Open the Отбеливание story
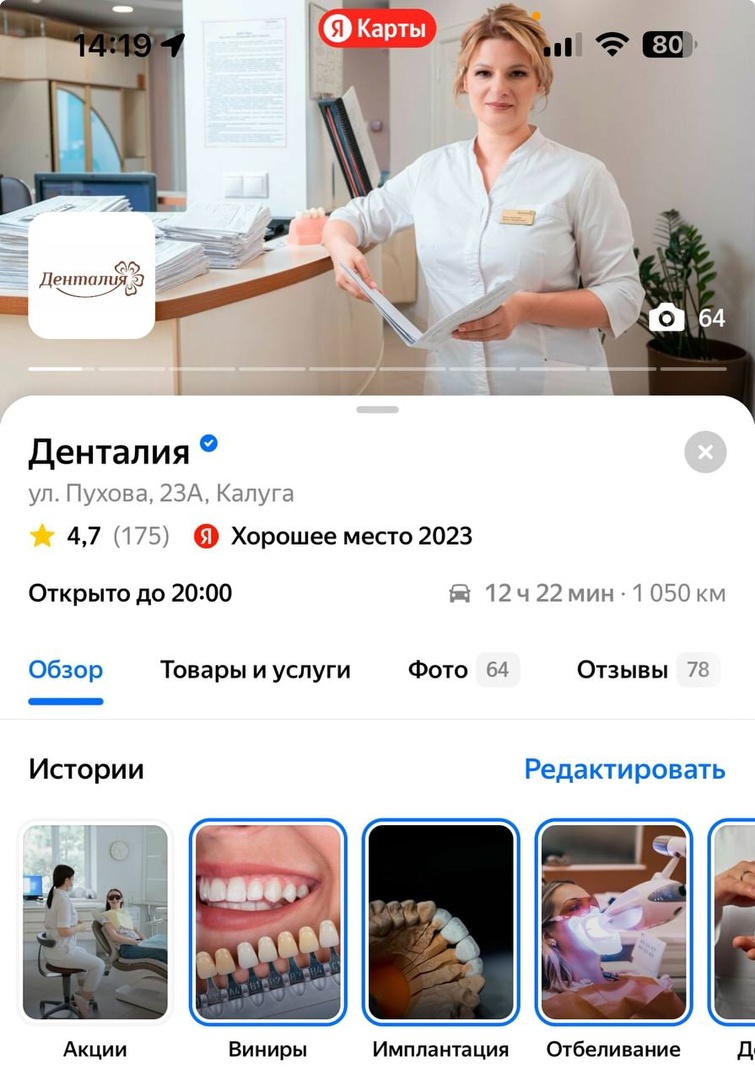 click(613, 921)
